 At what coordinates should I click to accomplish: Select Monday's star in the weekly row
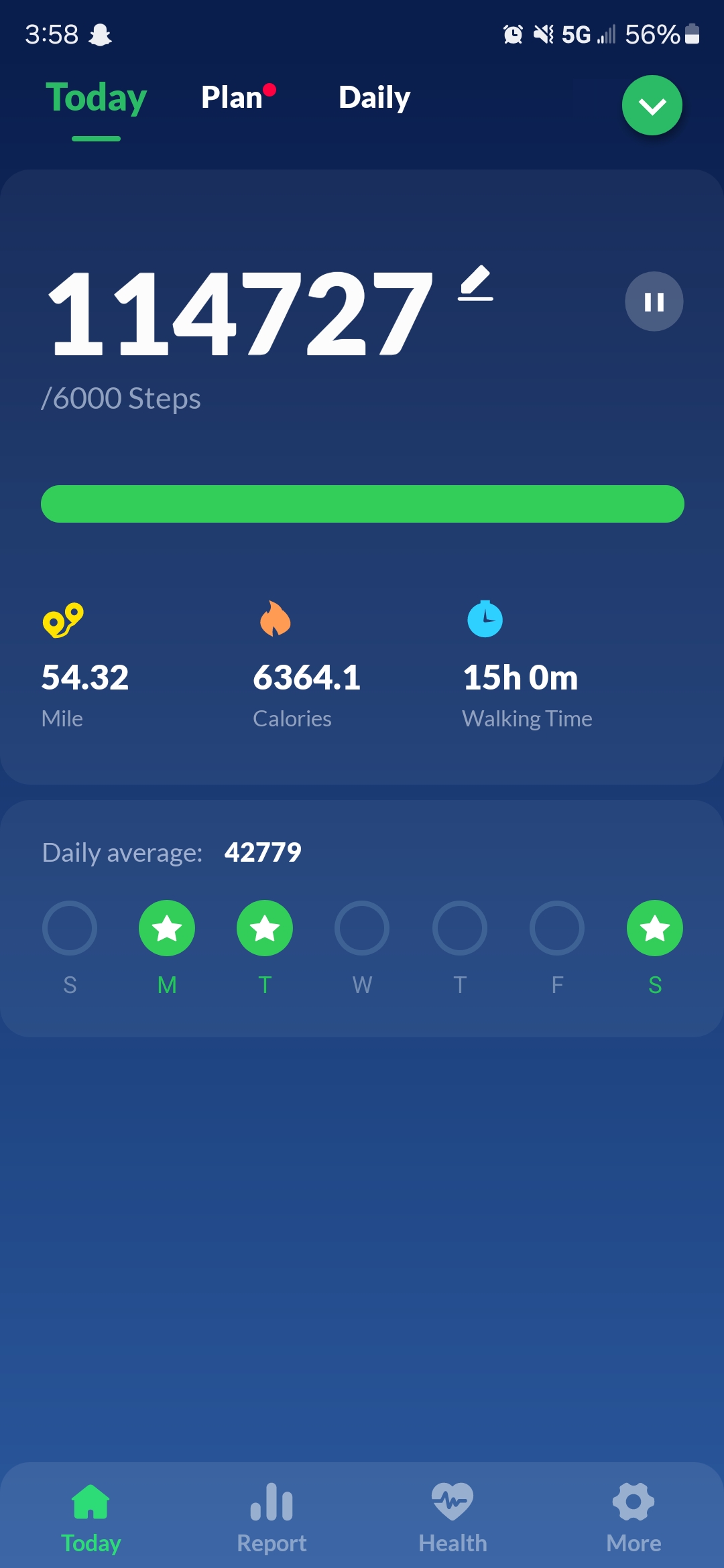pos(167,928)
